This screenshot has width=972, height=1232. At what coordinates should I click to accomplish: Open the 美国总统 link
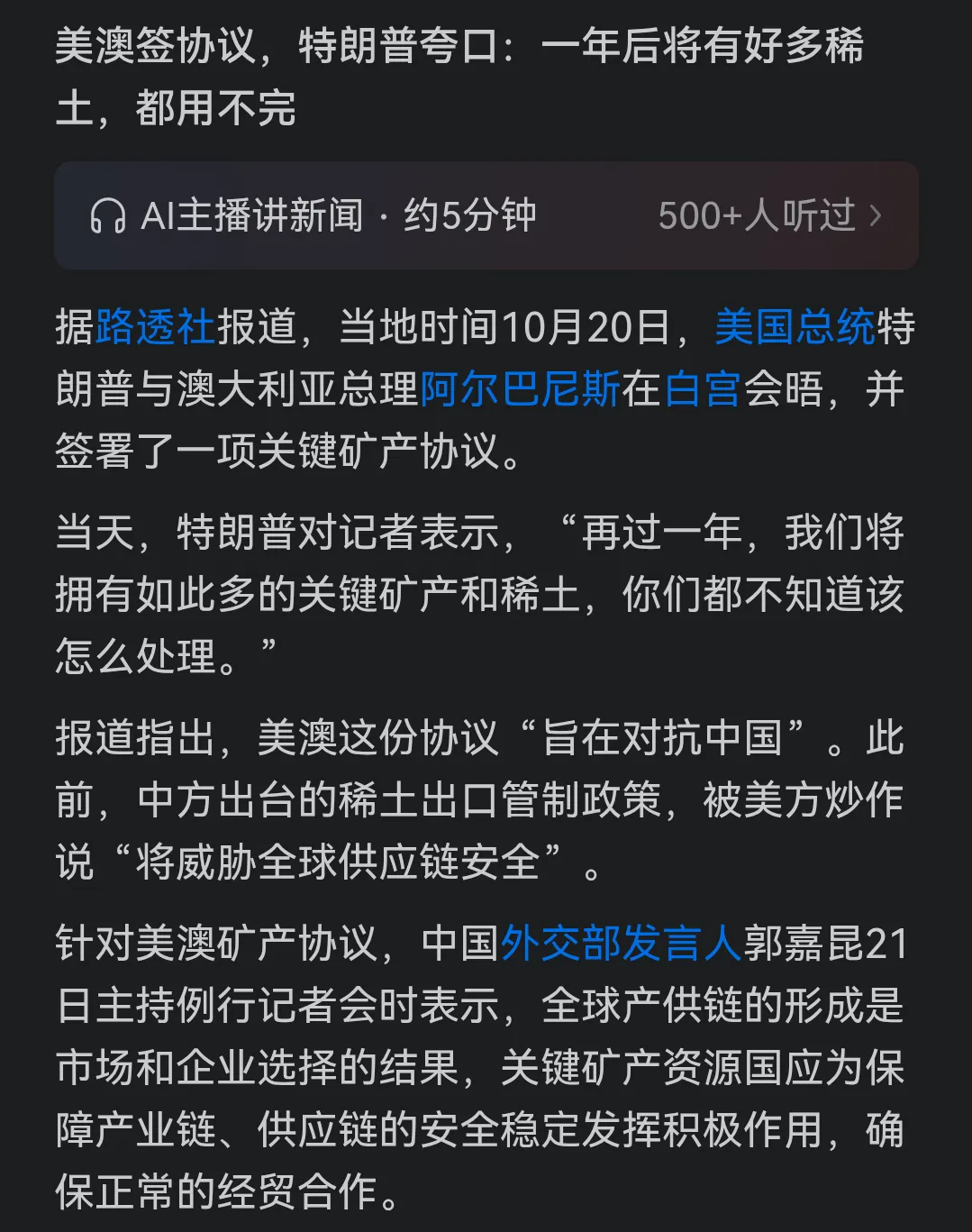click(x=795, y=327)
